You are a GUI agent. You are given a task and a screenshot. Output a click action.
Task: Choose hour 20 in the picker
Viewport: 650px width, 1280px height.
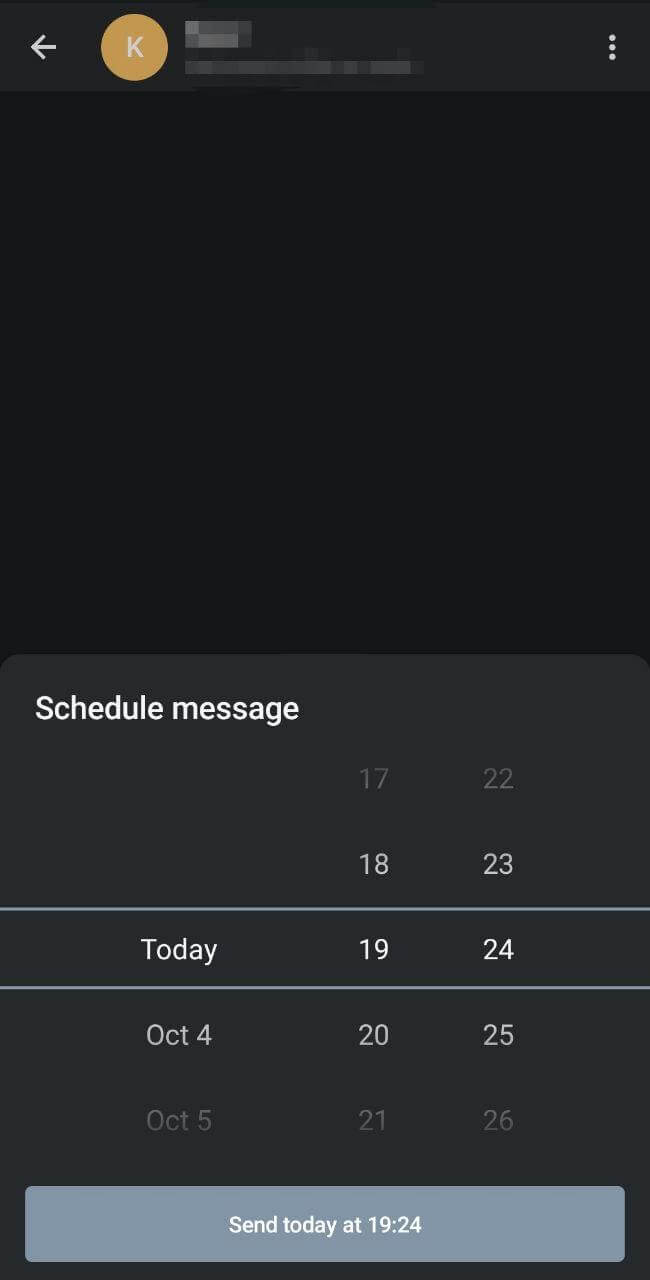(x=373, y=1034)
